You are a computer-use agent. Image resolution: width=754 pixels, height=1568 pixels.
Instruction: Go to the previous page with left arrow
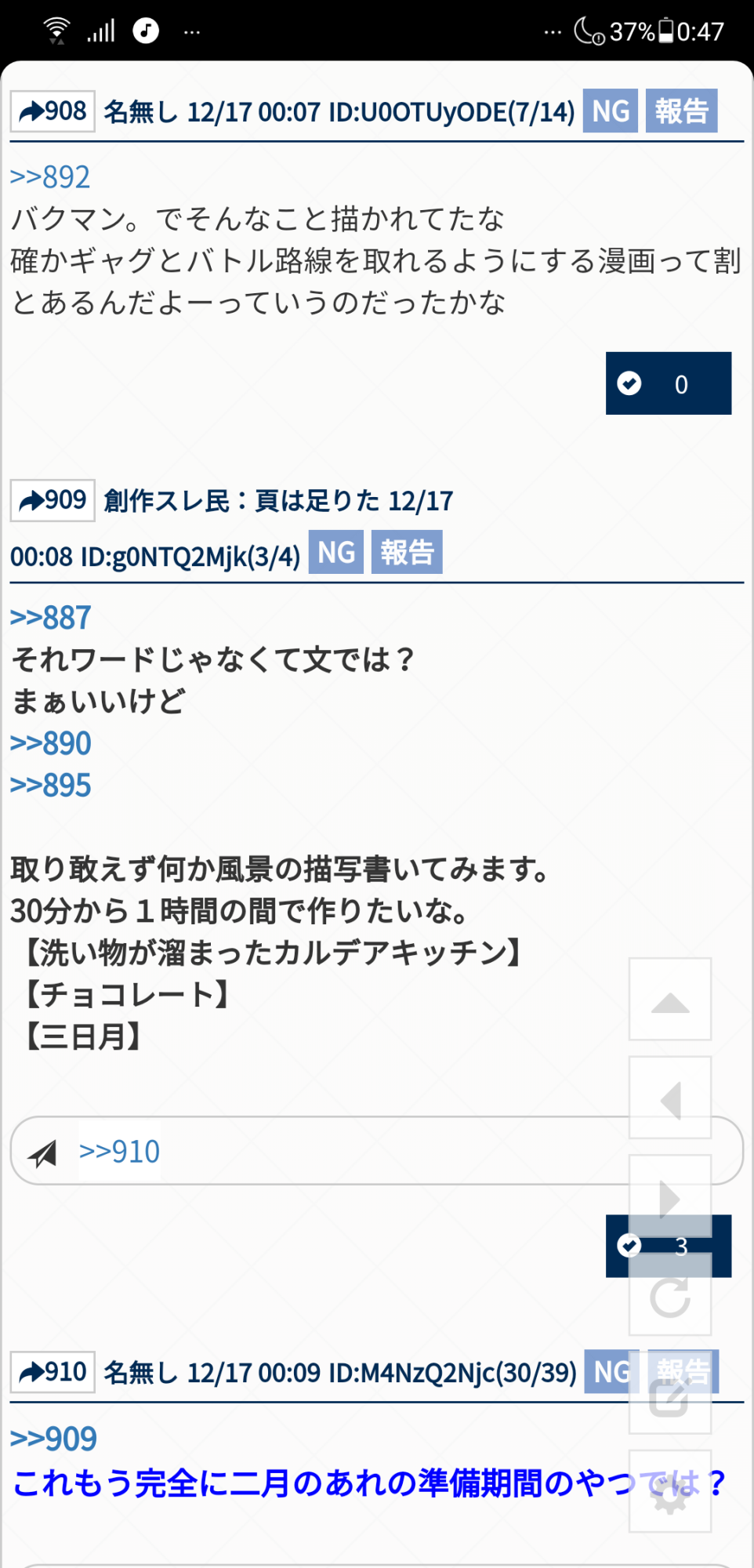670,1098
